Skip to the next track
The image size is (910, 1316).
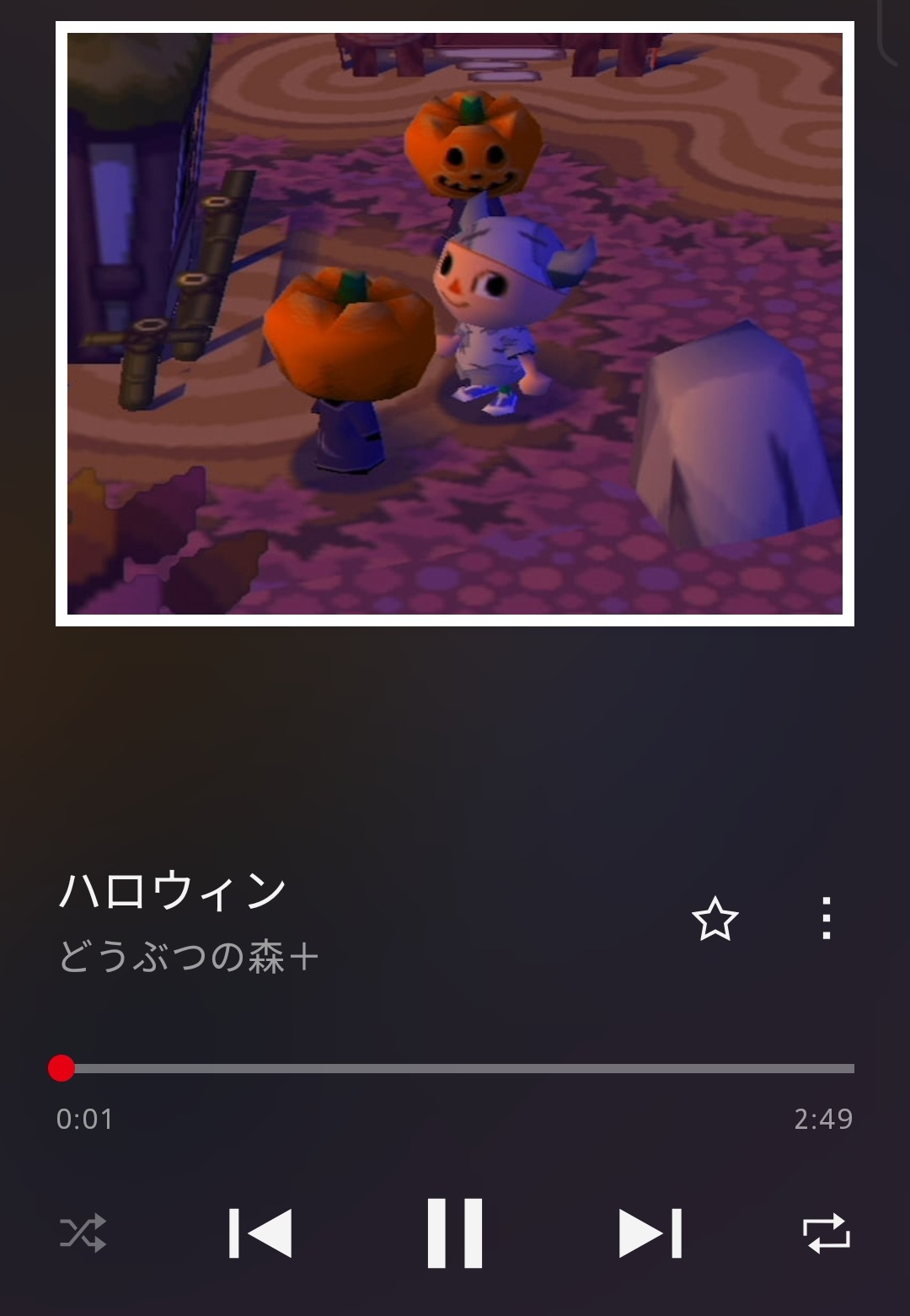click(650, 1233)
